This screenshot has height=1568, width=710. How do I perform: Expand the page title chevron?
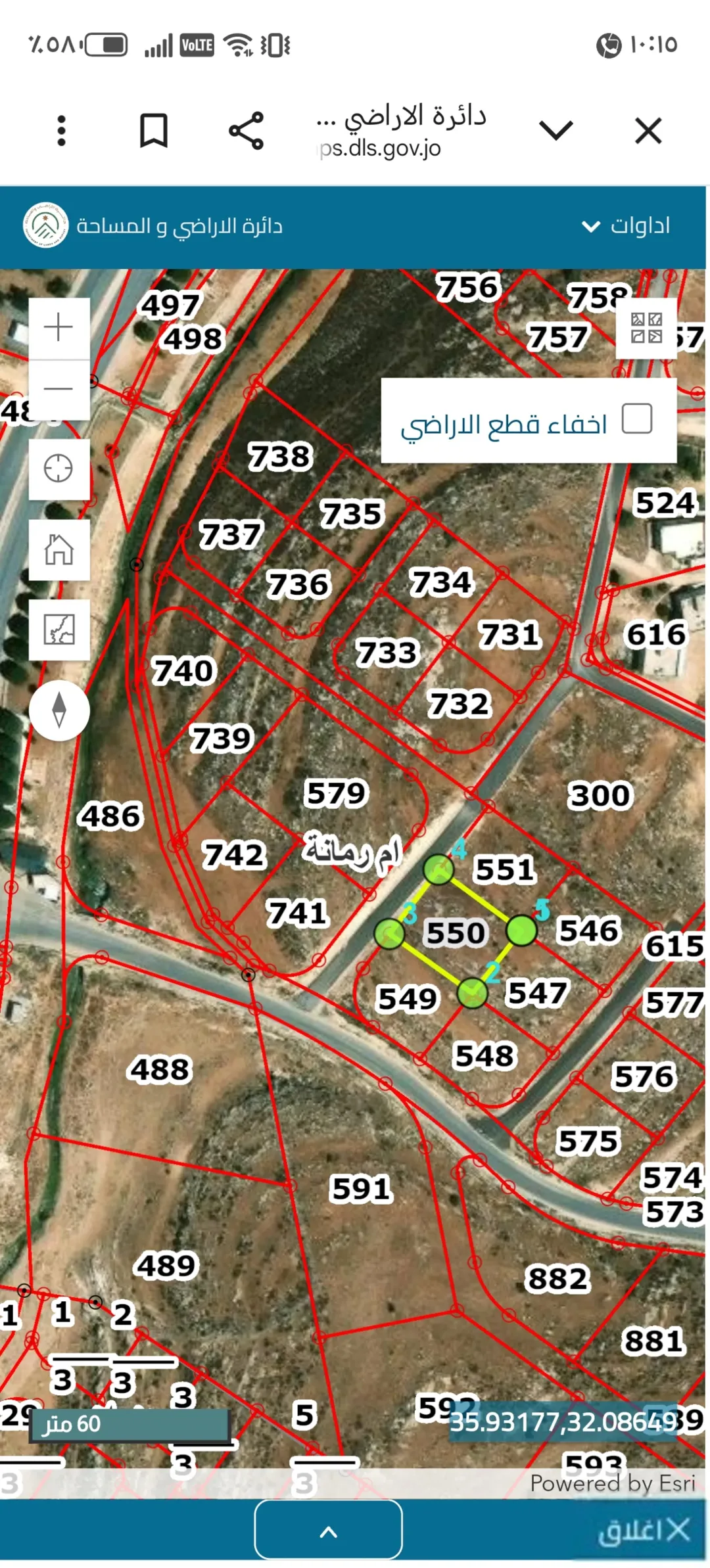(556, 130)
